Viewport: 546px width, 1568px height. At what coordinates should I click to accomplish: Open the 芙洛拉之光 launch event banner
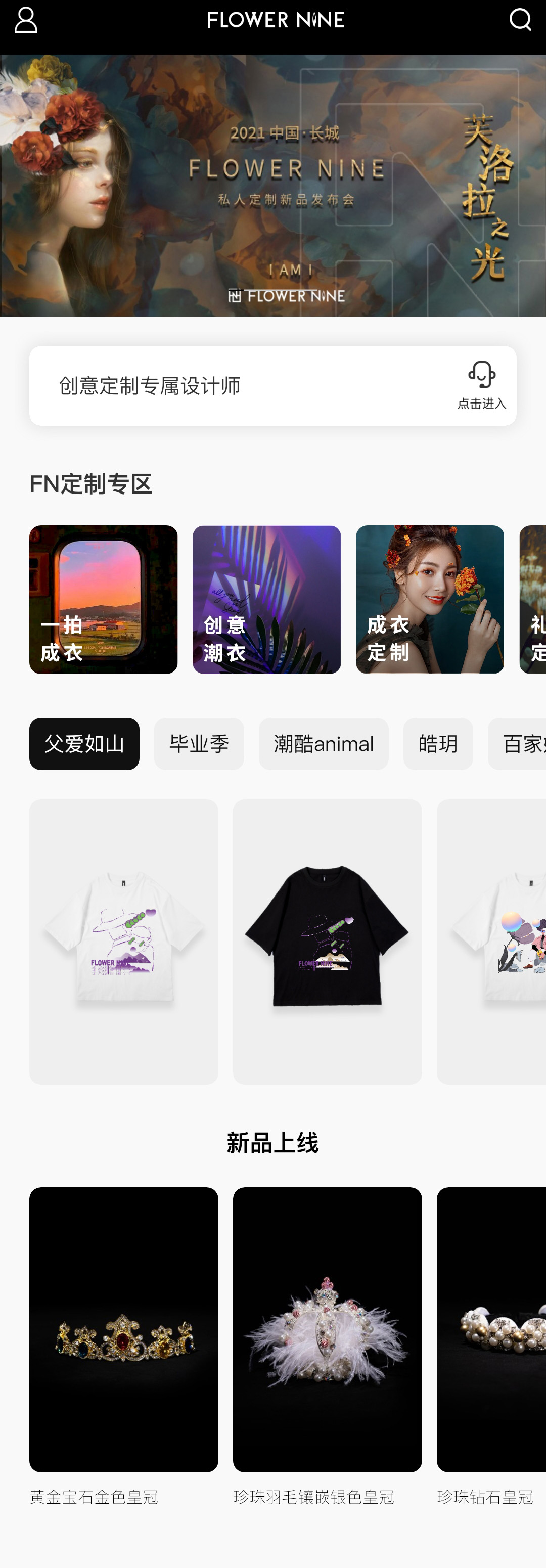click(272, 186)
